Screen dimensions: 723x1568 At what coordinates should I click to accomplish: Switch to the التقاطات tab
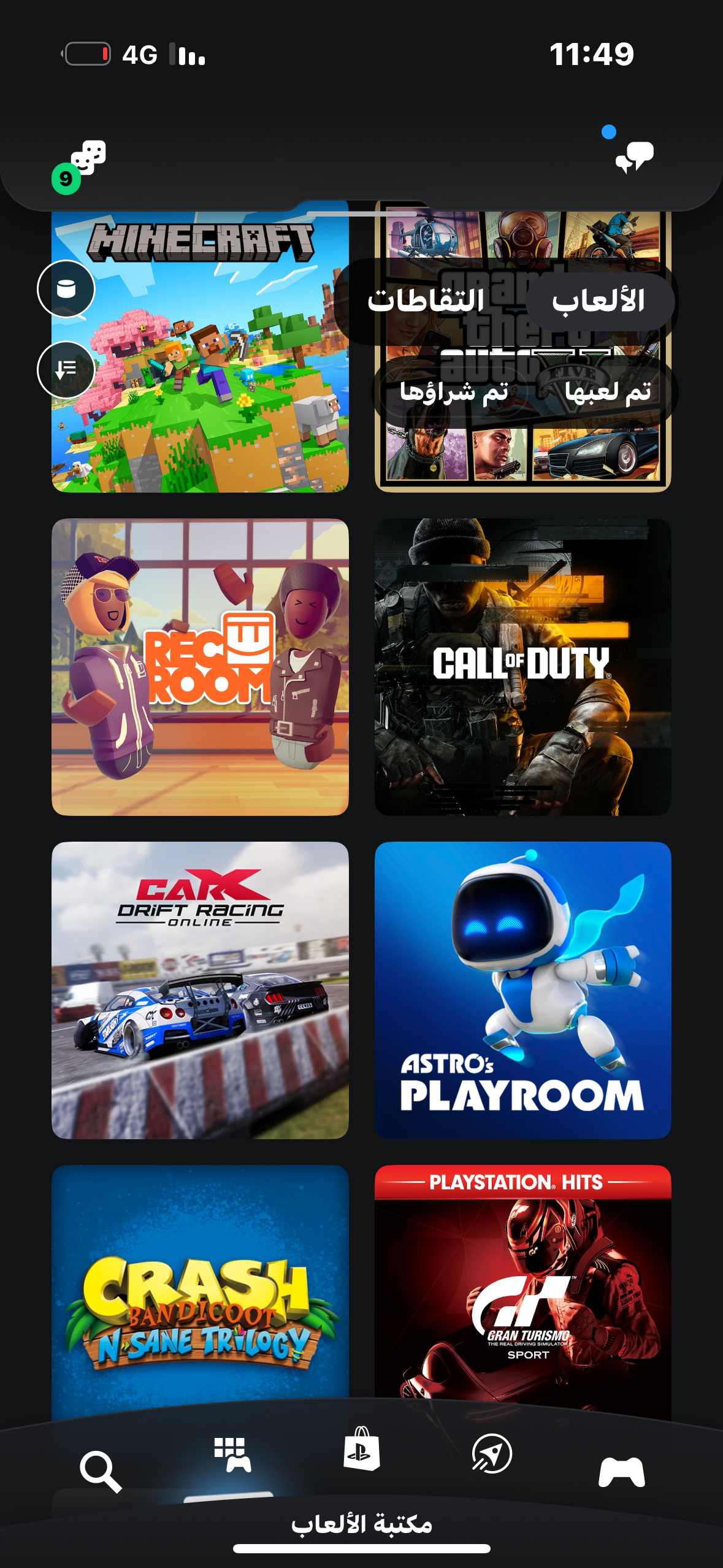(x=426, y=301)
